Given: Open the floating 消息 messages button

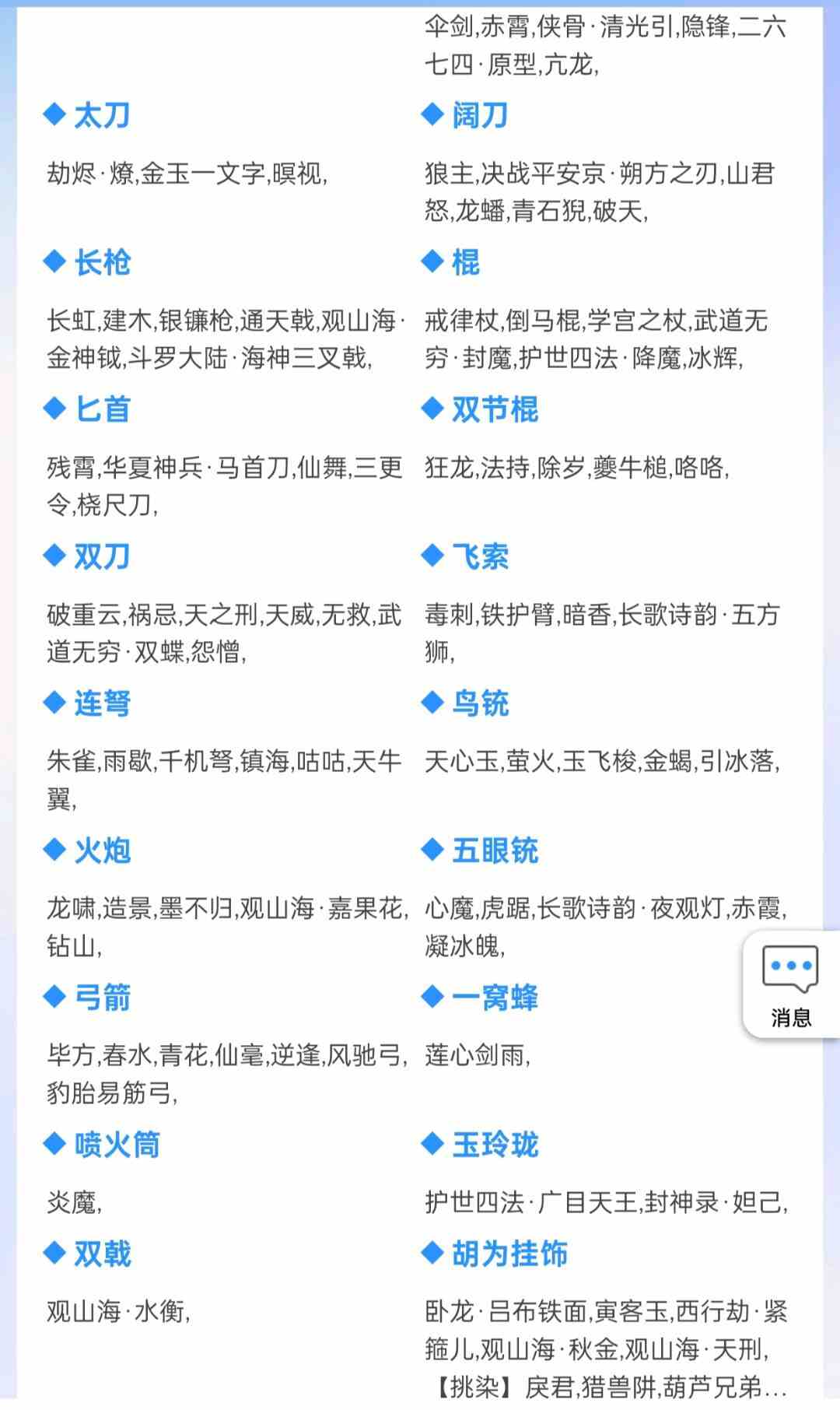Looking at the screenshot, I should click(x=791, y=984).
